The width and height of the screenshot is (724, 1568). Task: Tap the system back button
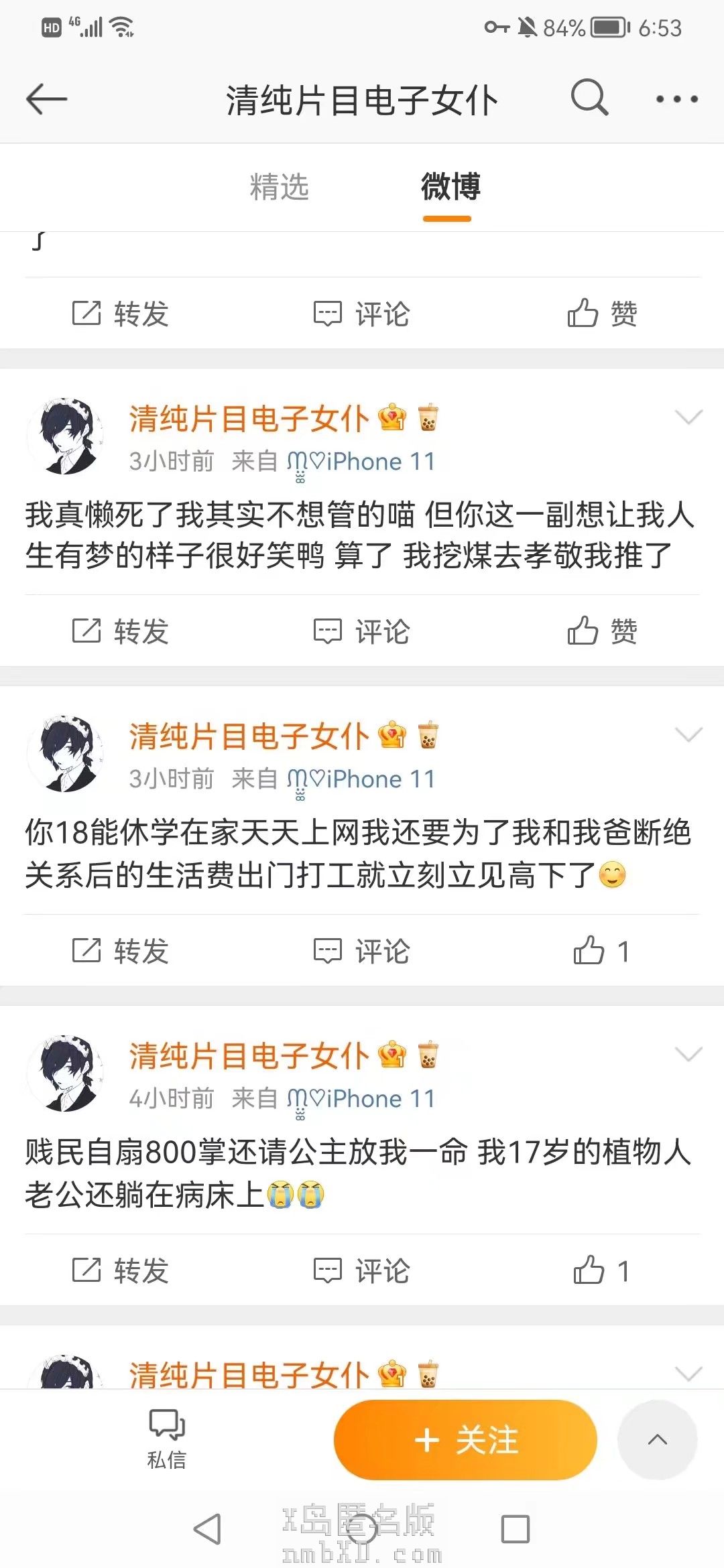(207, 1529)
